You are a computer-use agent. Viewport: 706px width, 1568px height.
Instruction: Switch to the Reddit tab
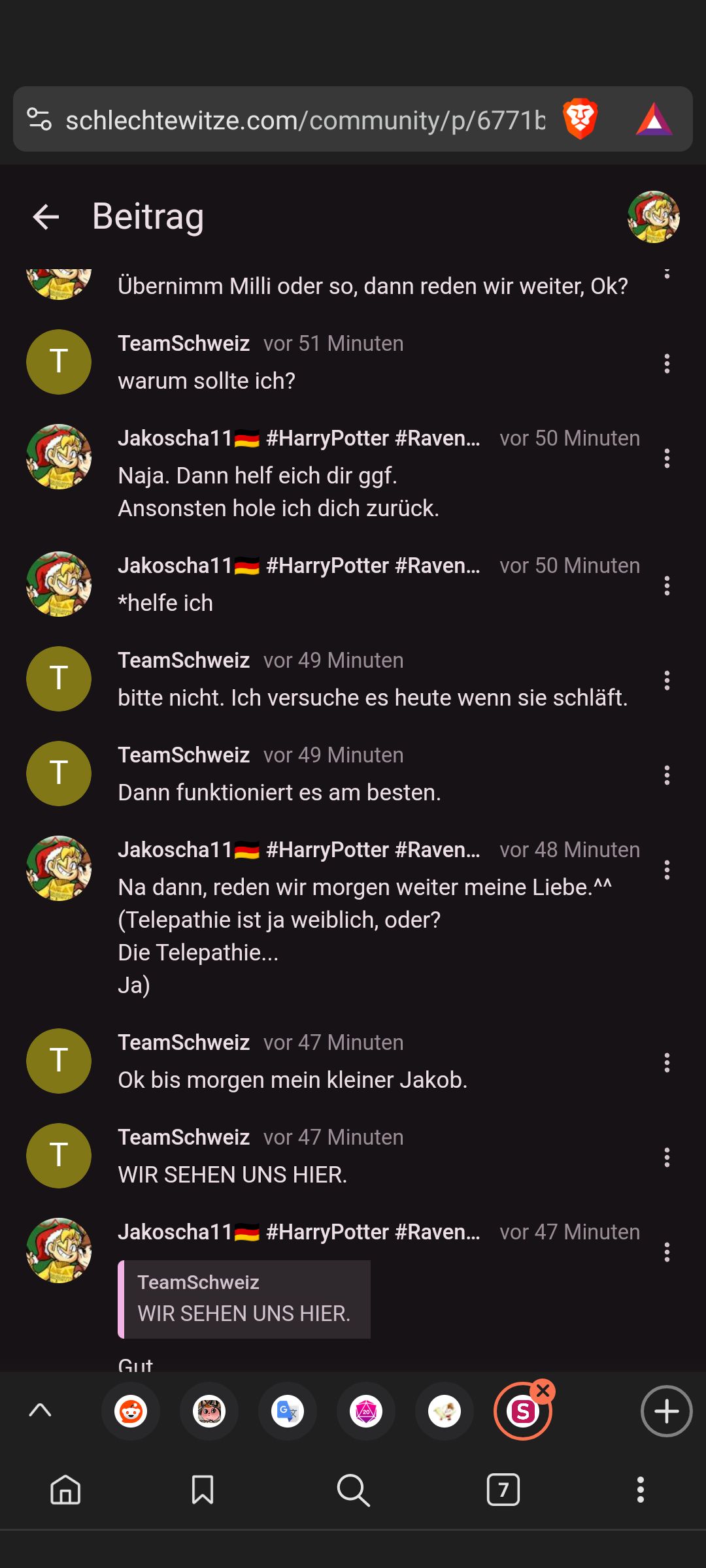pyautogui.click(x=131, y=1411)
